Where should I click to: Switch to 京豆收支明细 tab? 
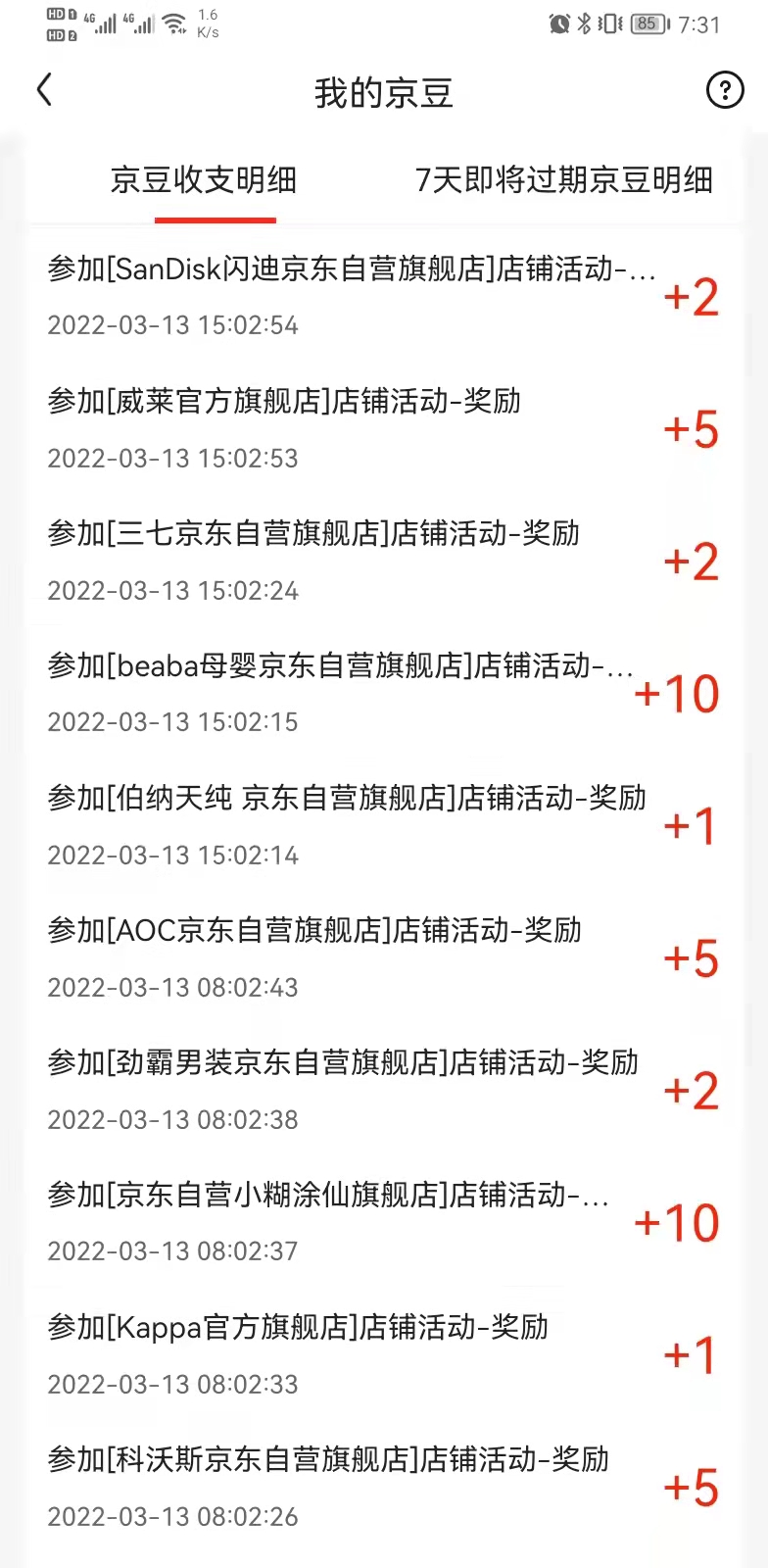click(205, 181)
